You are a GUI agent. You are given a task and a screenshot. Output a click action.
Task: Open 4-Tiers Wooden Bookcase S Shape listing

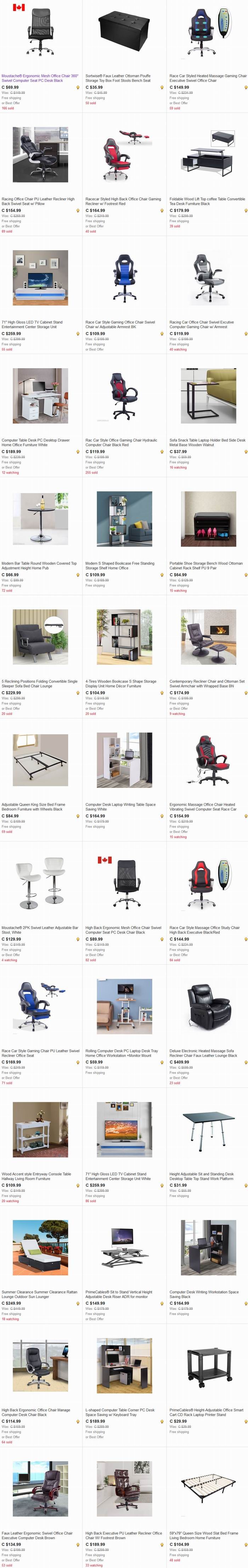(x=120, y=684)
